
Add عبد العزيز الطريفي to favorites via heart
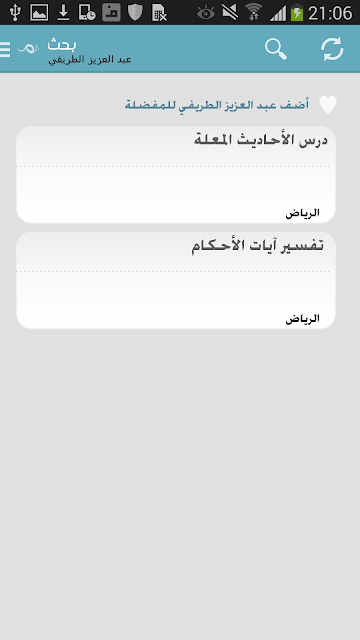tap(327, 105)
